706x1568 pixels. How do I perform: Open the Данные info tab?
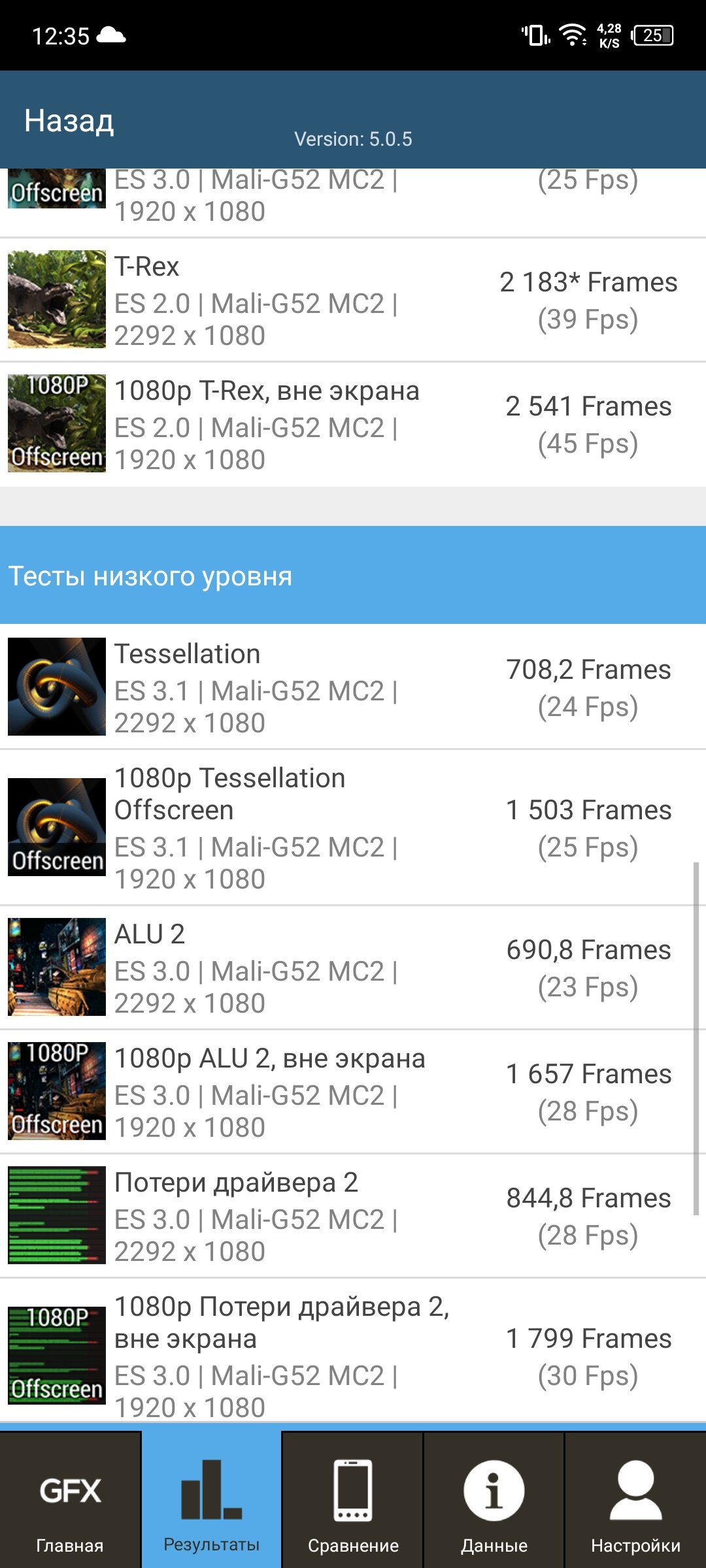(x=494, y=1500)
